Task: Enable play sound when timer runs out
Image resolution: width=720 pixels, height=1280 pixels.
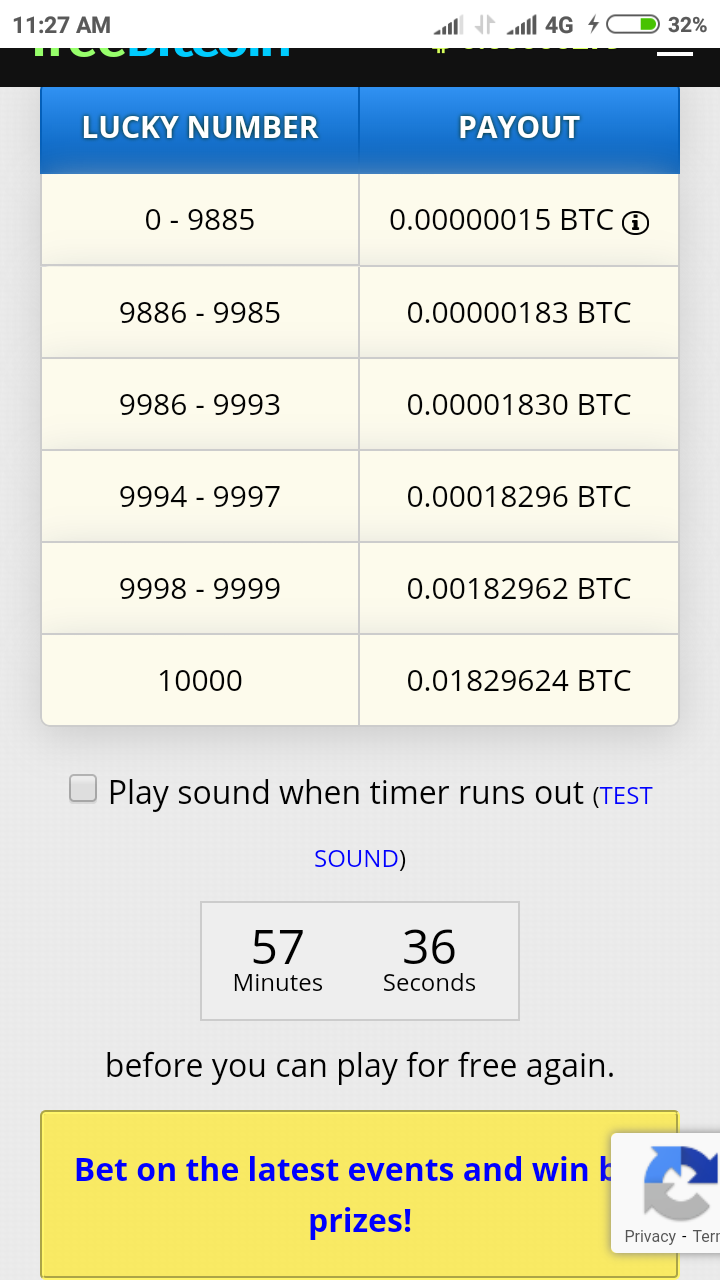Action: click(x=83, y=789)
